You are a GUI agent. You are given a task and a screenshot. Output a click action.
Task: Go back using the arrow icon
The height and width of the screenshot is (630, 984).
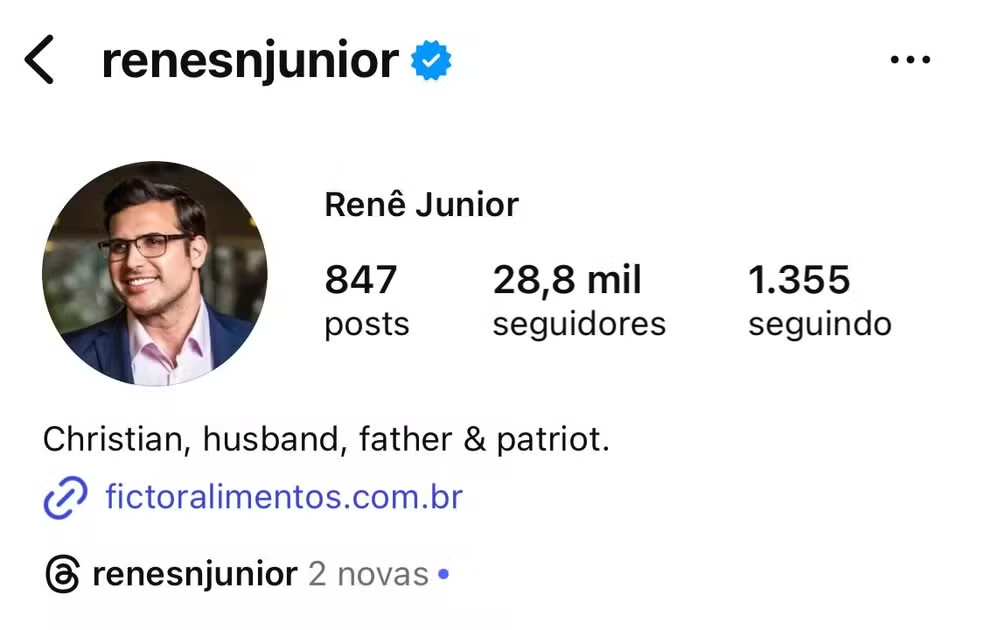point(39,60)
